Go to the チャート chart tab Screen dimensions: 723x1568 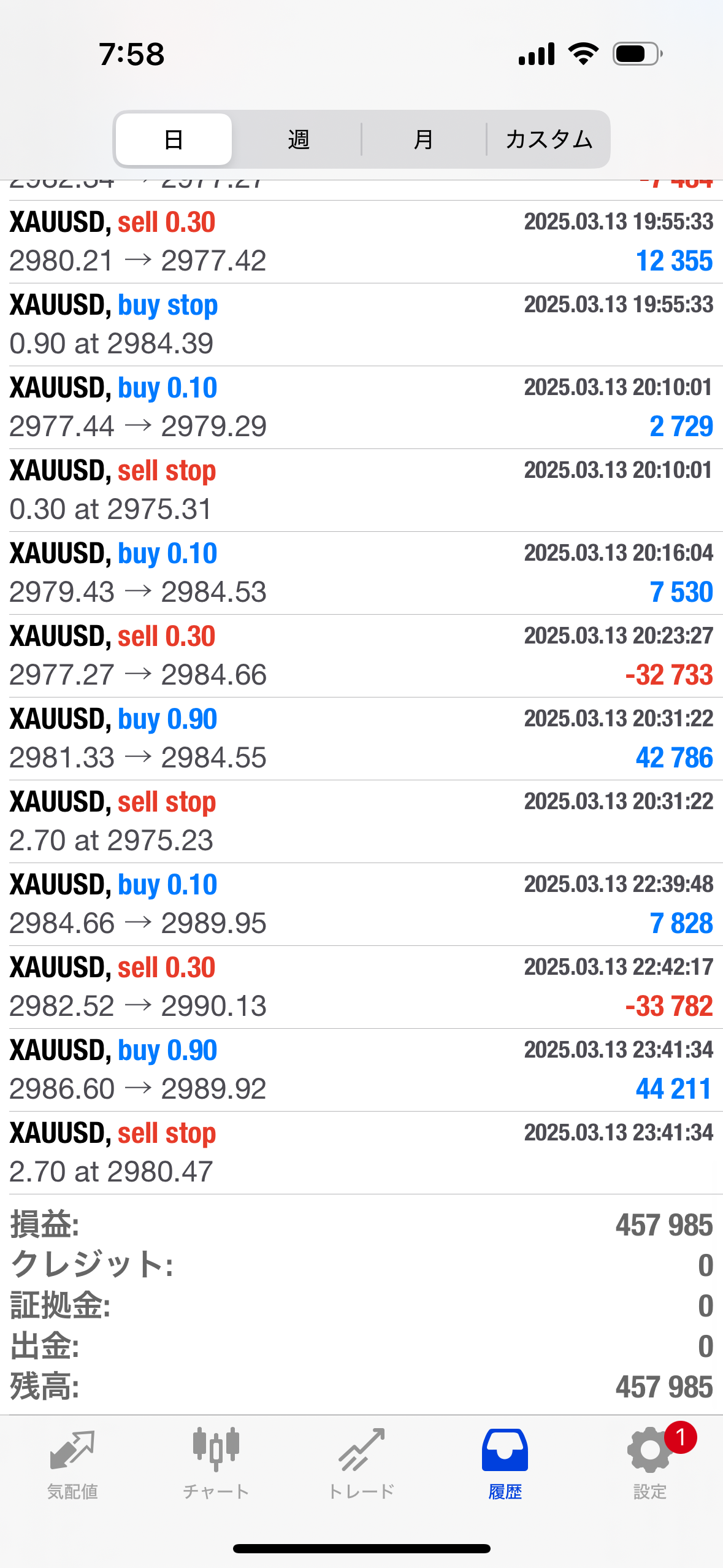click(x=216, y=1464)
